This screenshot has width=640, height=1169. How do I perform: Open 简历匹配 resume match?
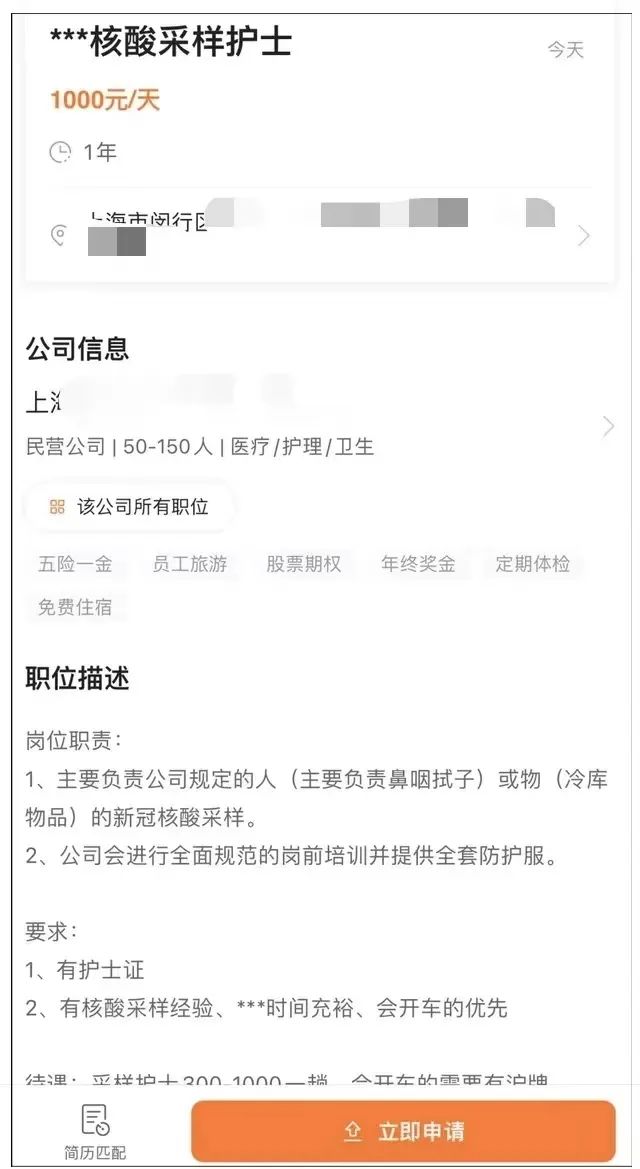[x=95, y=1132]
